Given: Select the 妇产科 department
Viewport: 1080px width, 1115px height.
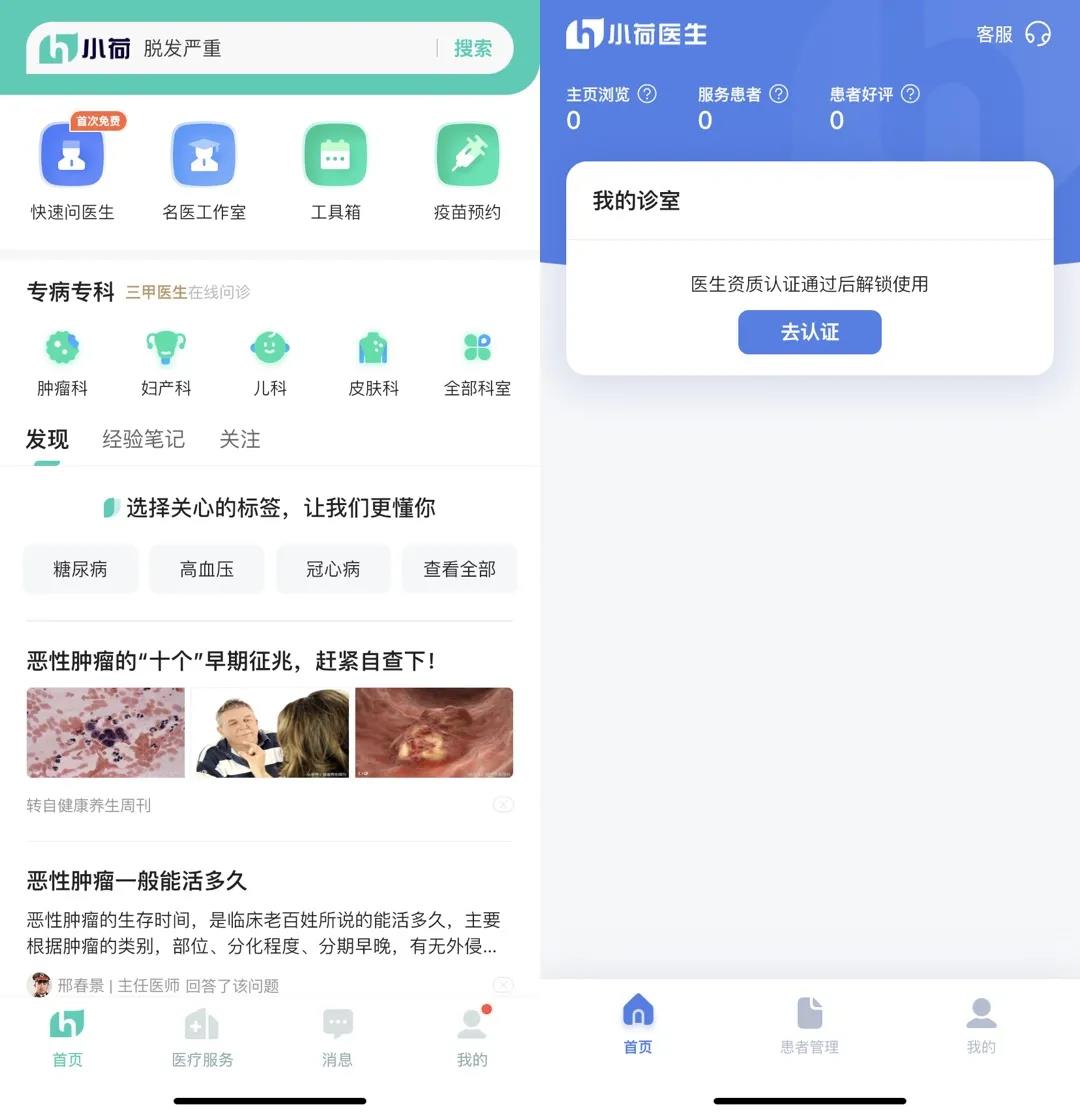Looking at the screenshot, I should point(166,364).
